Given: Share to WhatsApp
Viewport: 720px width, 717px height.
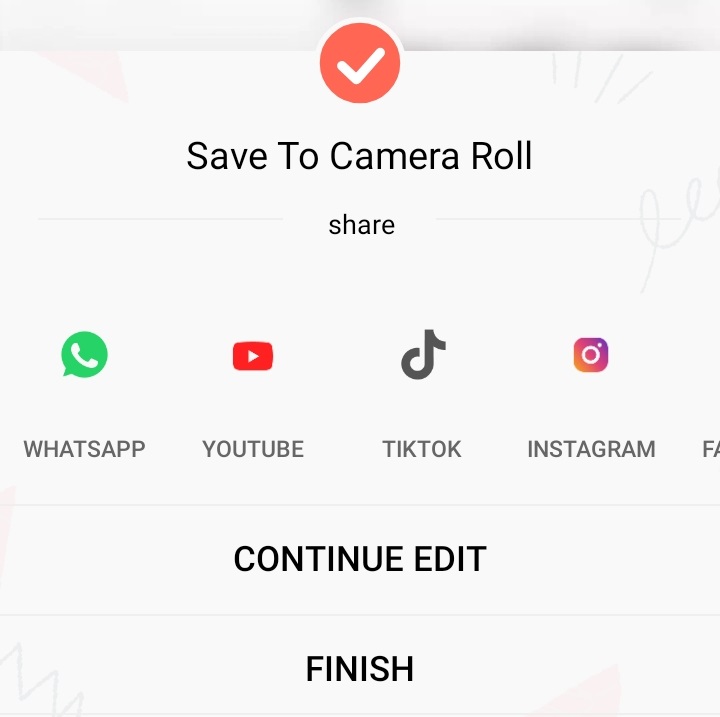Looking at the screenshot, I should (x=84, y=356).
